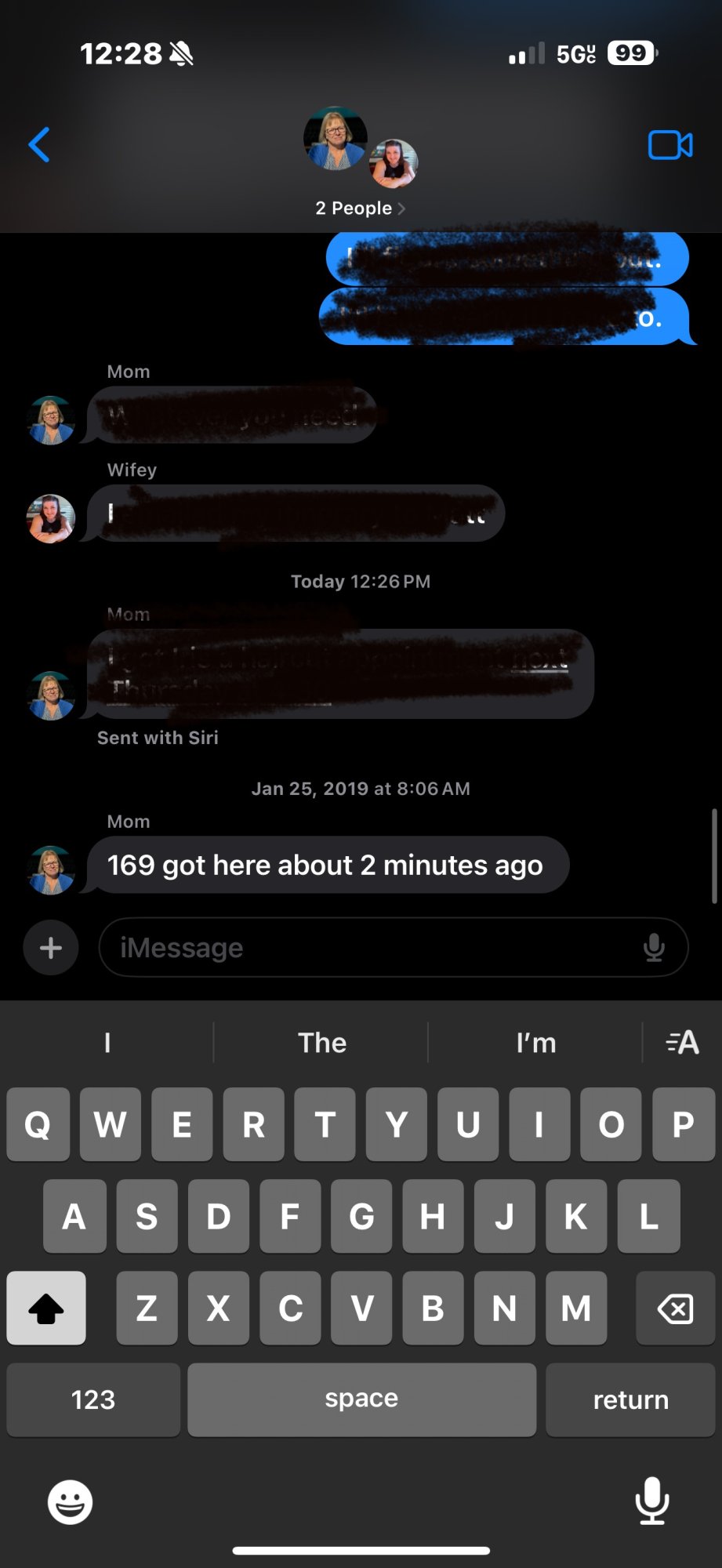Focus the iMessage text field
Image resolution: width=722 pixels, height=1568 pixels.
(x=368, y=948)
